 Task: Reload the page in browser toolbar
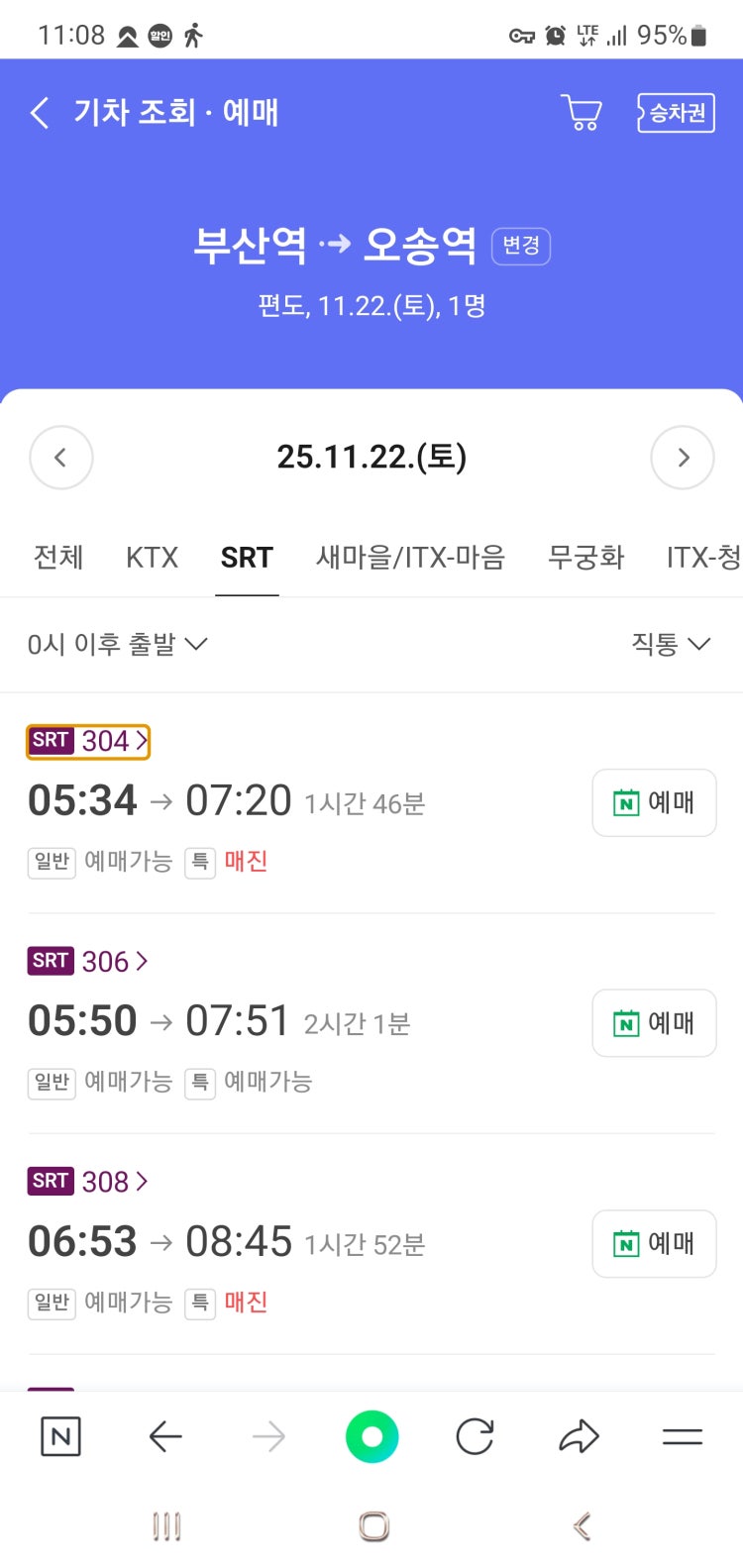pyautogui.click(x=476, y=1436)
